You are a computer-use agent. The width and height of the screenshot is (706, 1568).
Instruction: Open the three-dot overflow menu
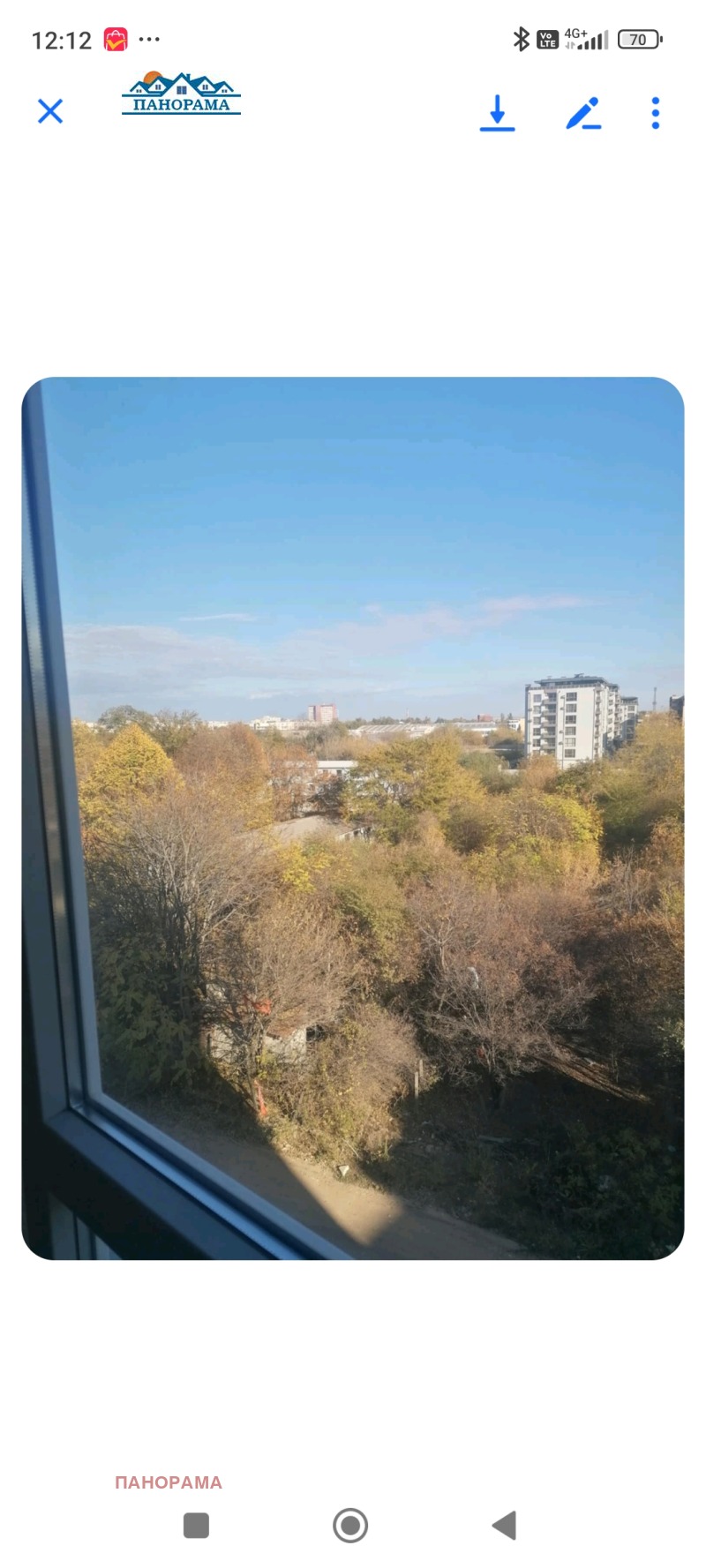tap(655, 113)
